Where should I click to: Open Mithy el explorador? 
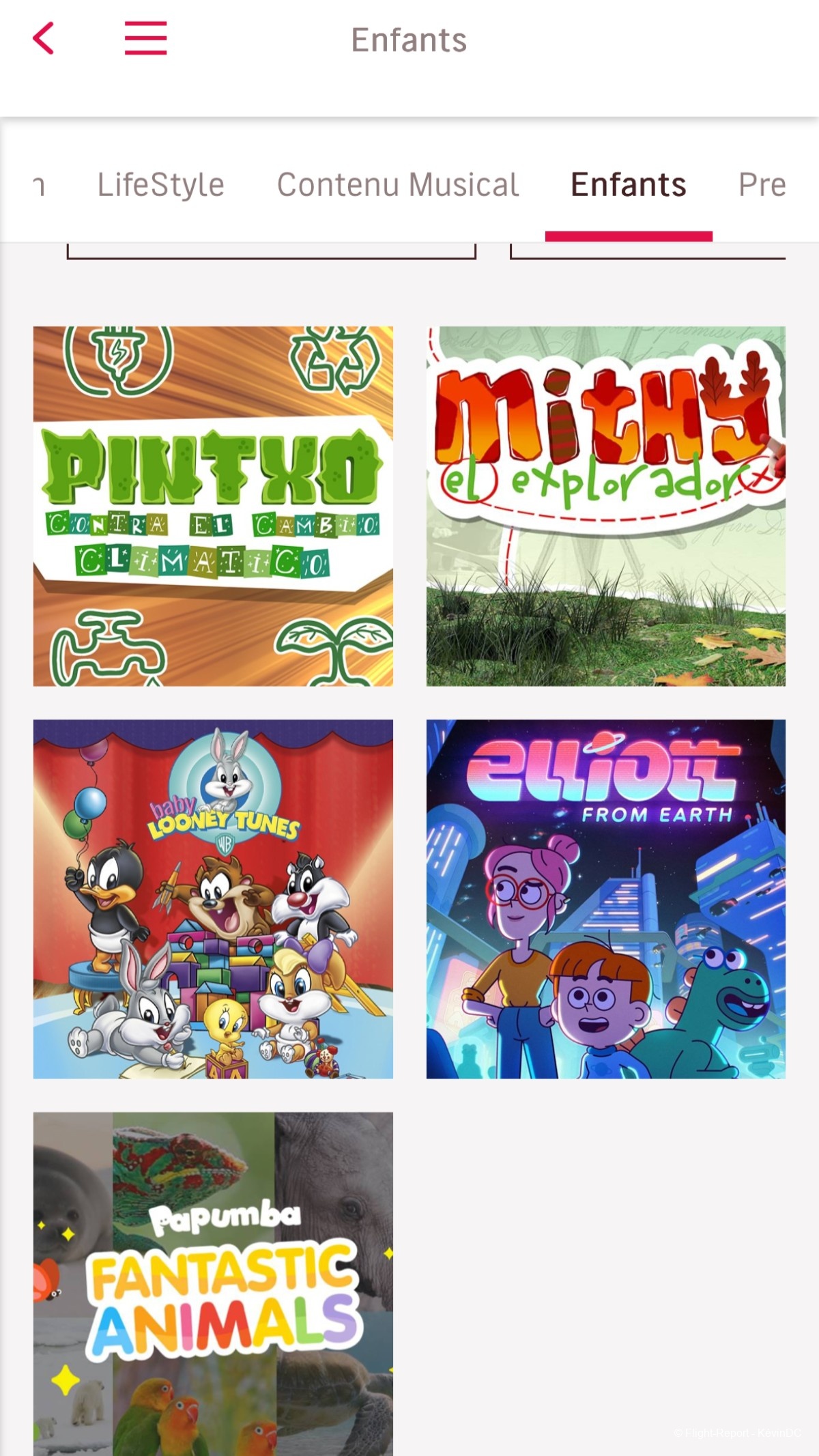(606, 506)
